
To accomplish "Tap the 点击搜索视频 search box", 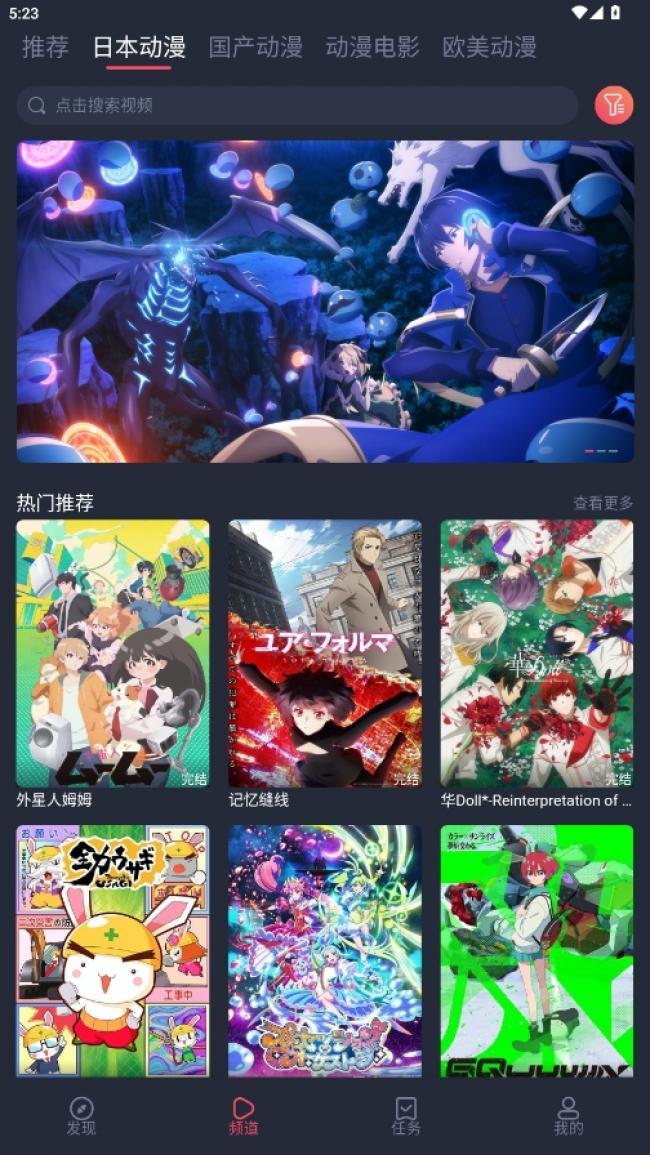I will tap(297, 105).
